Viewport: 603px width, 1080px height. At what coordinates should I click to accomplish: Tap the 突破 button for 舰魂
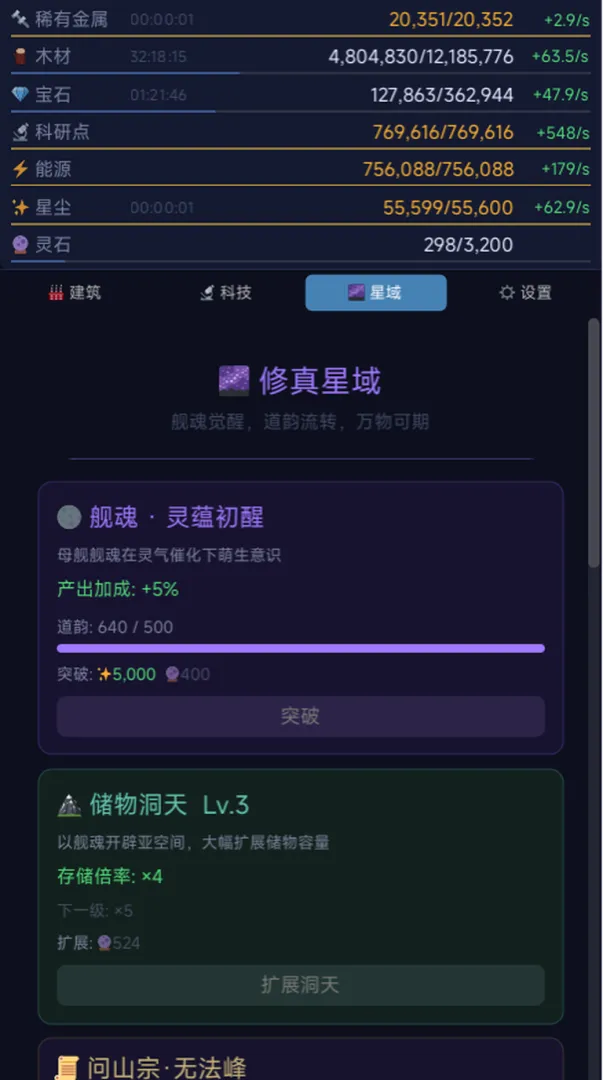(300, 717)
